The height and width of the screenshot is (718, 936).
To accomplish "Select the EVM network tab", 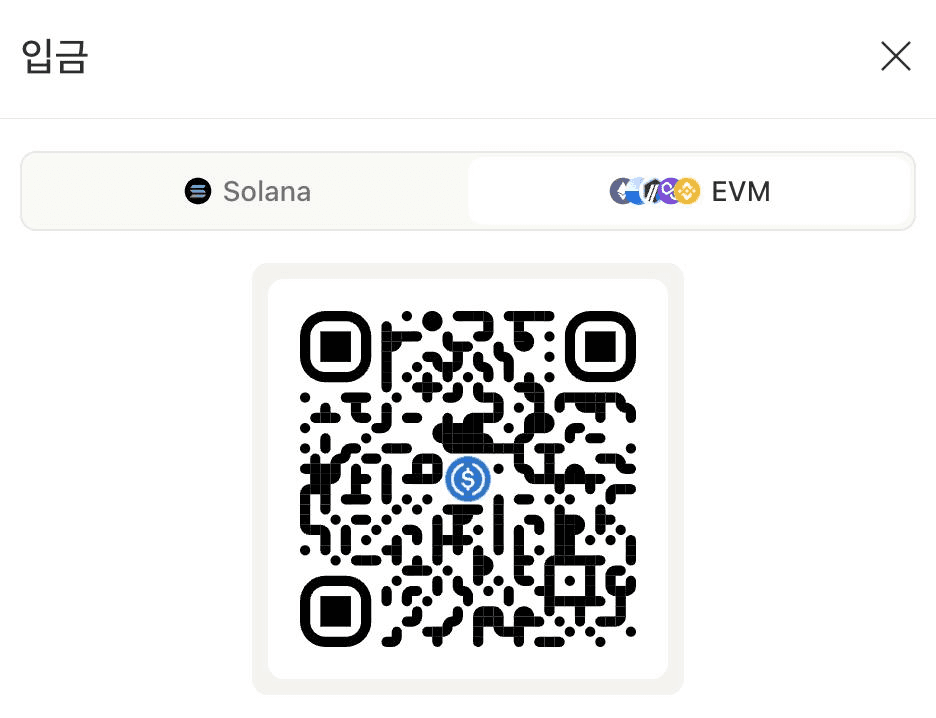I will pos(690,191).
